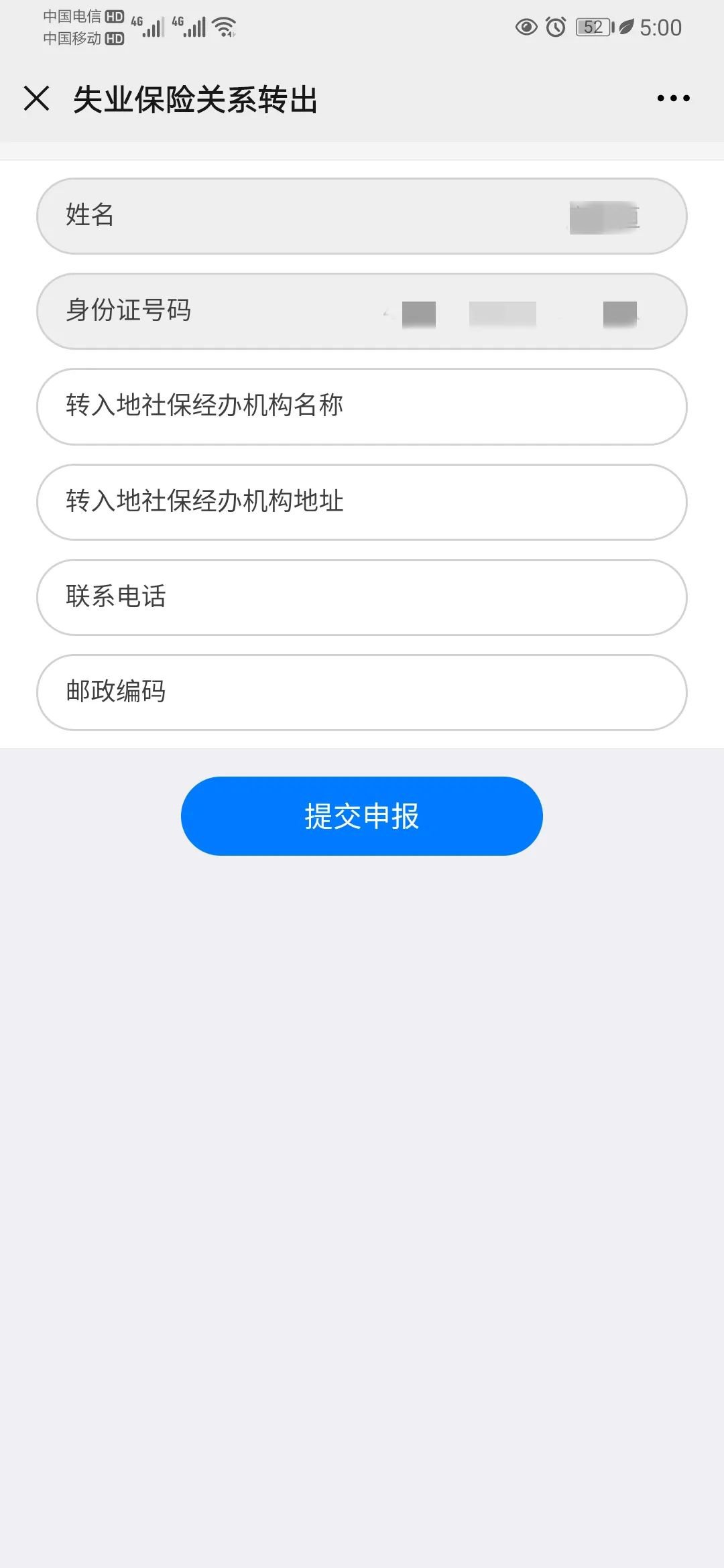Tap the 联系电话 input field
Image resolution: width=724 pixels, height=1568 pixels.
click(362, 597)
